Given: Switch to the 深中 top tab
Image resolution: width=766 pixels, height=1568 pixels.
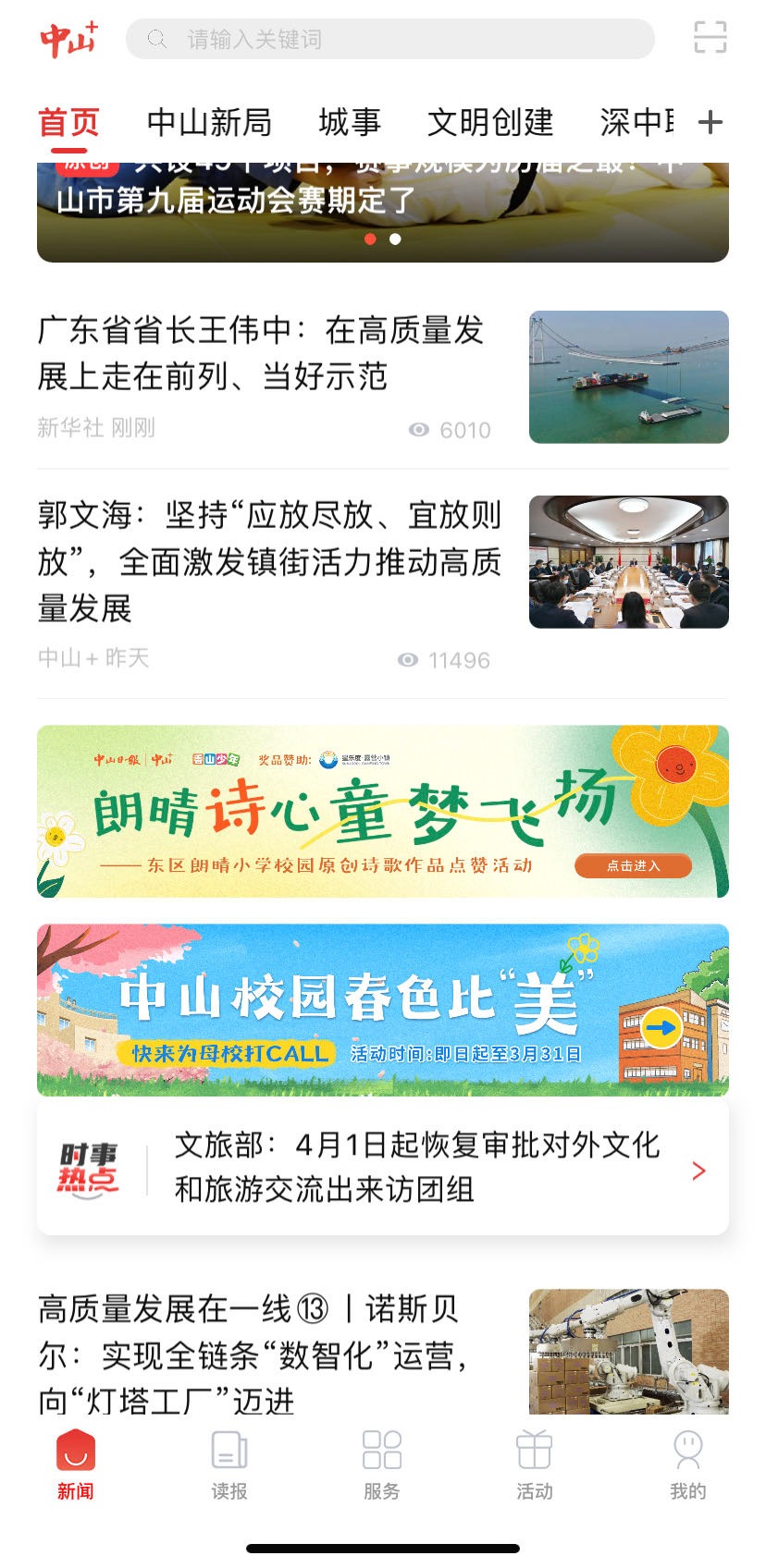Looking at the screenshot, I should (636, 122).
